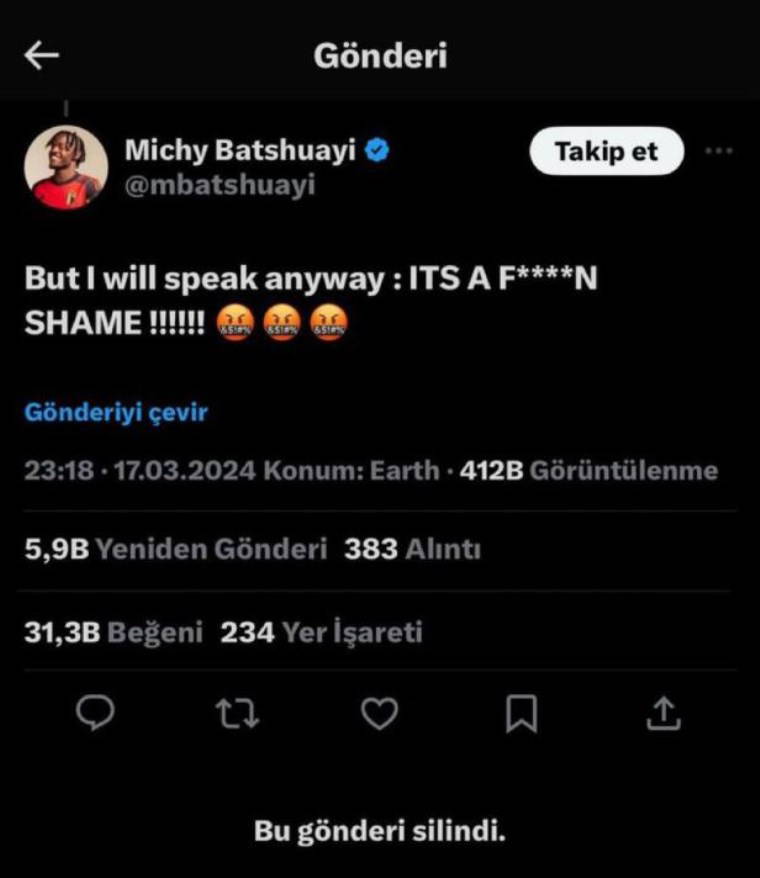760x878 pixels.
Task: See the 31,3B Beğeni likes list
Action: (113, 632)
